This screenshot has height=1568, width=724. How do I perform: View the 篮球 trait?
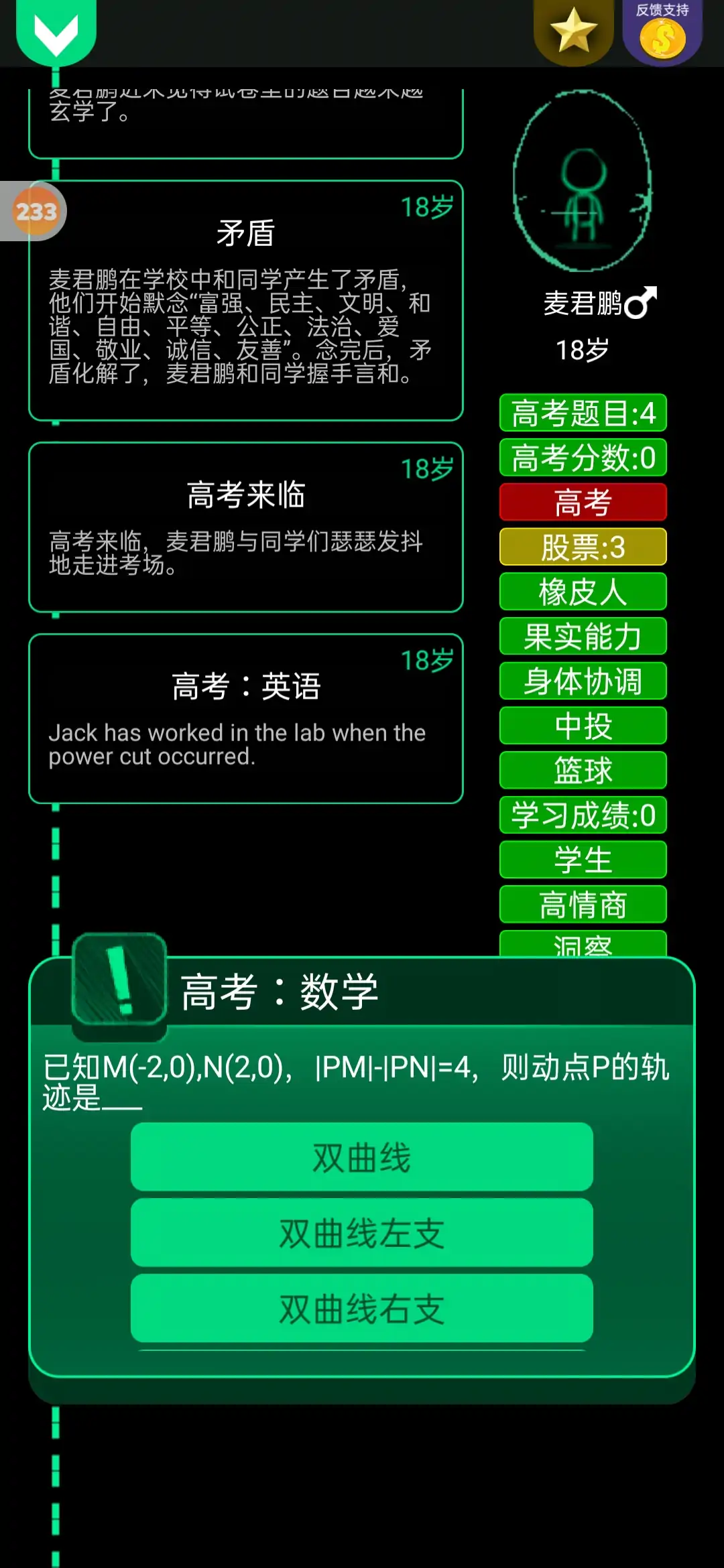click(x=583, y=771)
